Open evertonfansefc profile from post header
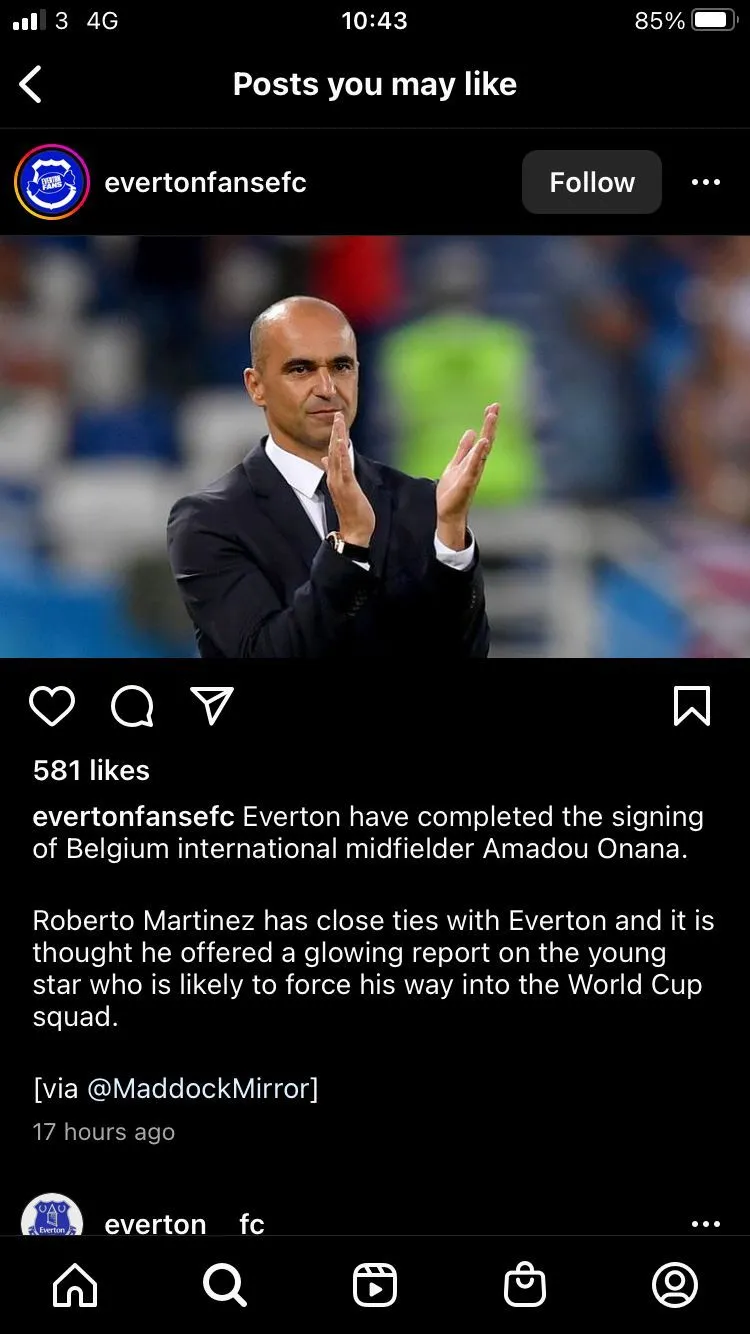Image resolution: width=750 pixels, height=1334 pixels. [205, 183]
